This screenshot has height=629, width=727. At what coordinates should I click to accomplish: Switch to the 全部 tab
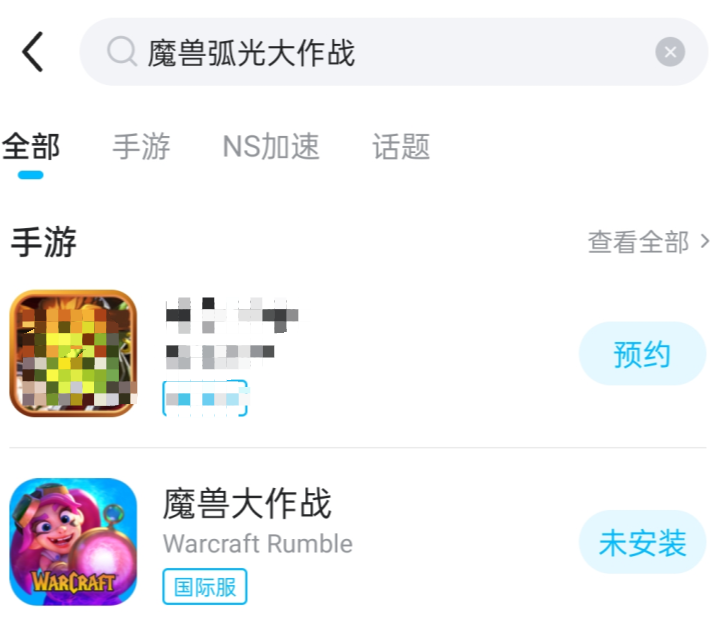click(31, 148)
